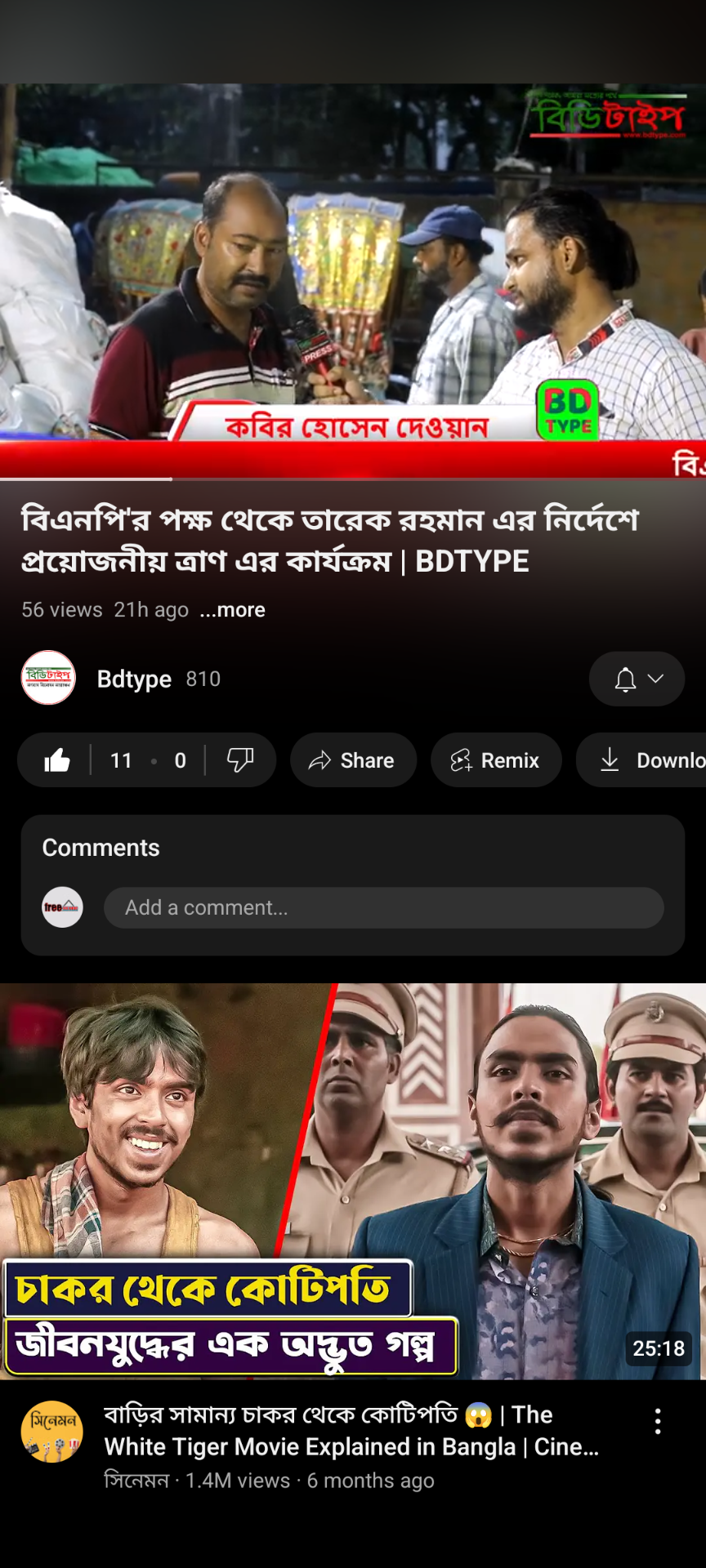
Task: Open notification bell settings for Bdtype
Action: click(637, 679)
